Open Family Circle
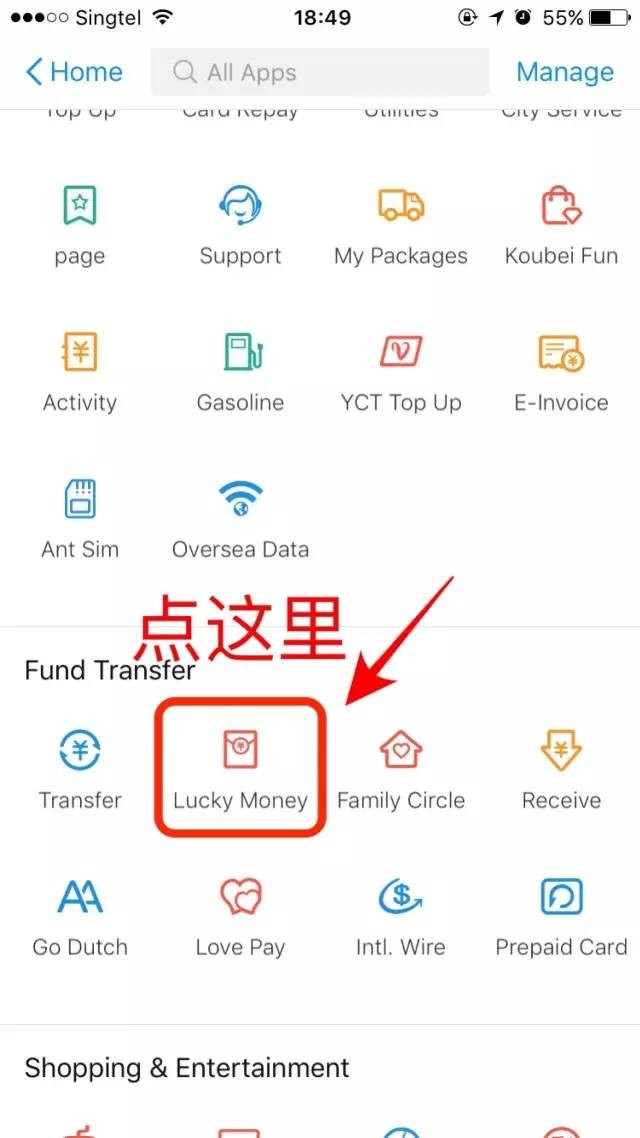The width and height of the screenshot is (640, 1138). (400, 768)
